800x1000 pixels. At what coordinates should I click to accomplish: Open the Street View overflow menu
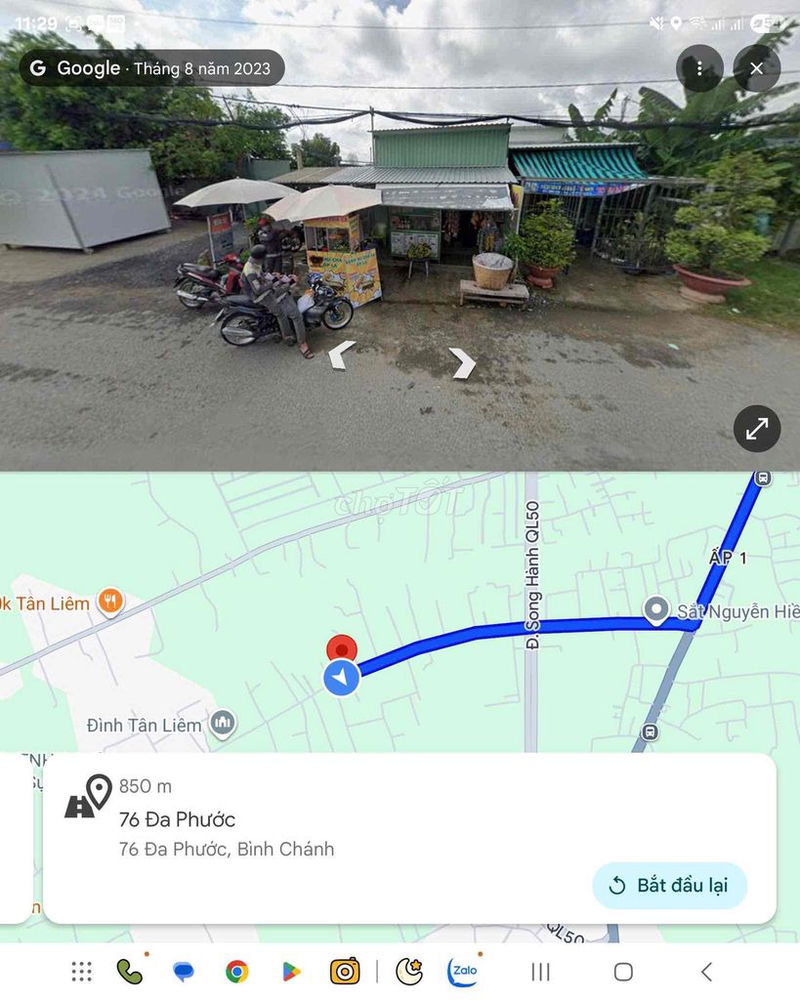699,69
